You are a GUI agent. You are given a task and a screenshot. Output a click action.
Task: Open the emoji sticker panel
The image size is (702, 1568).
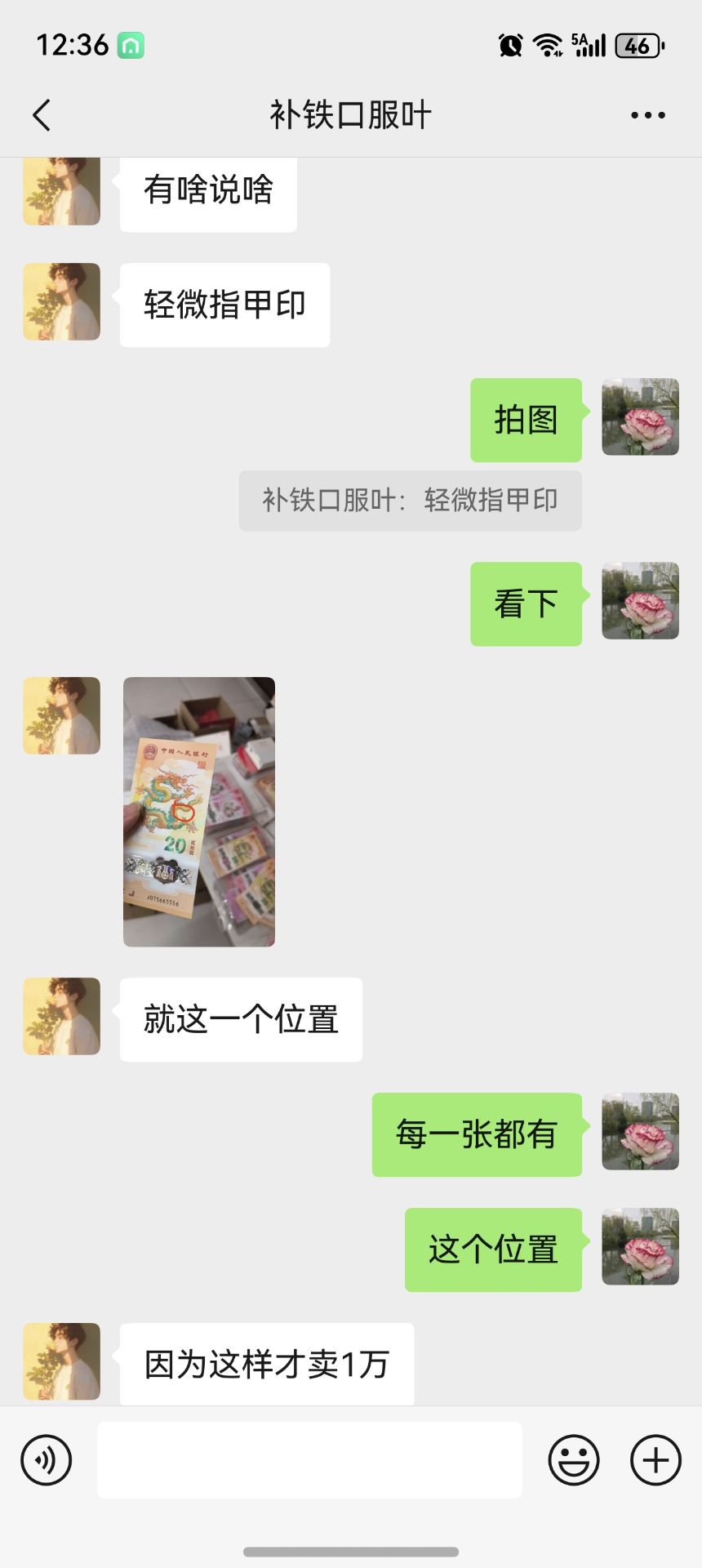[x=573, y=1459]
